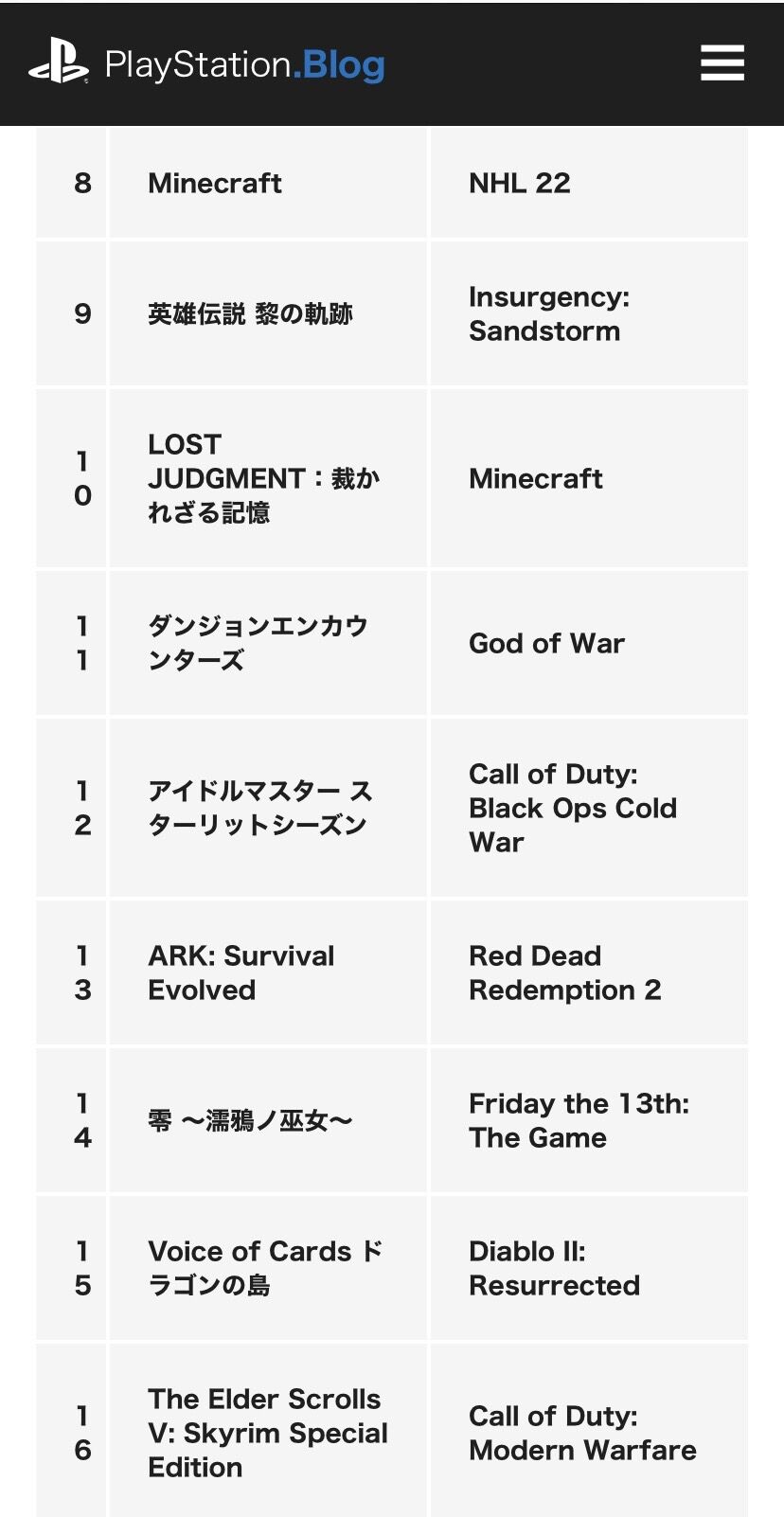This screenshot has height=1517, width=784.
Task: Tap the PlayStation.Blog home logo
Action: pyautogui.click(x=206, y=62)
